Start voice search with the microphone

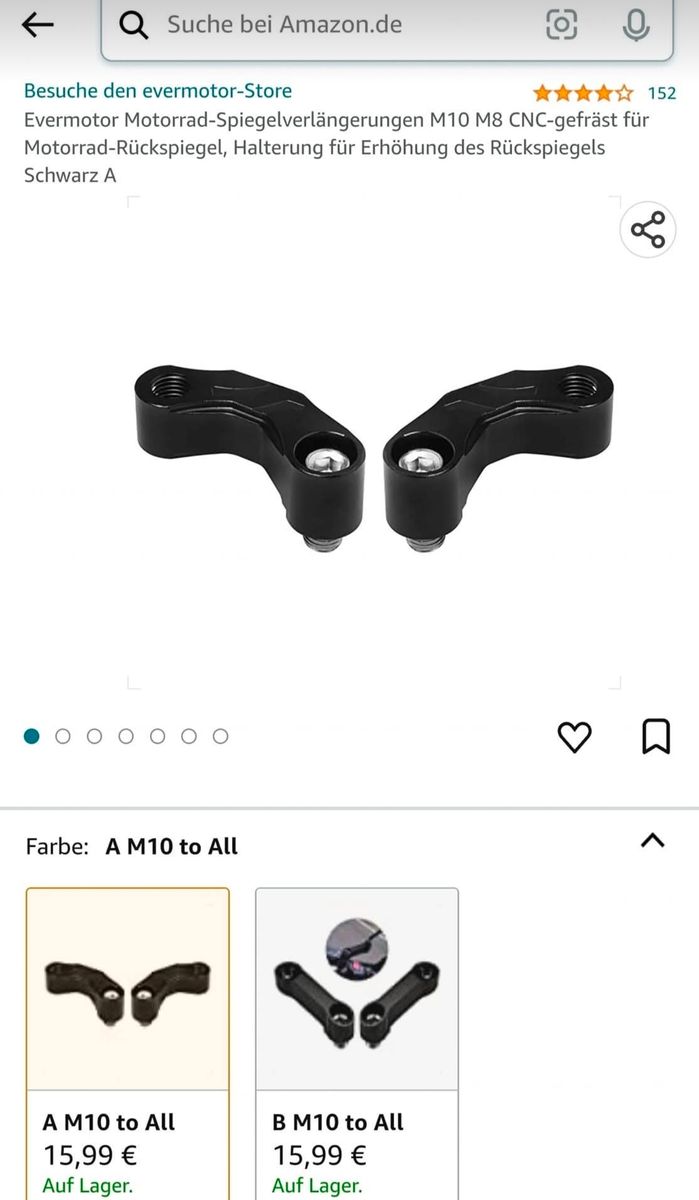click(636, 25)
